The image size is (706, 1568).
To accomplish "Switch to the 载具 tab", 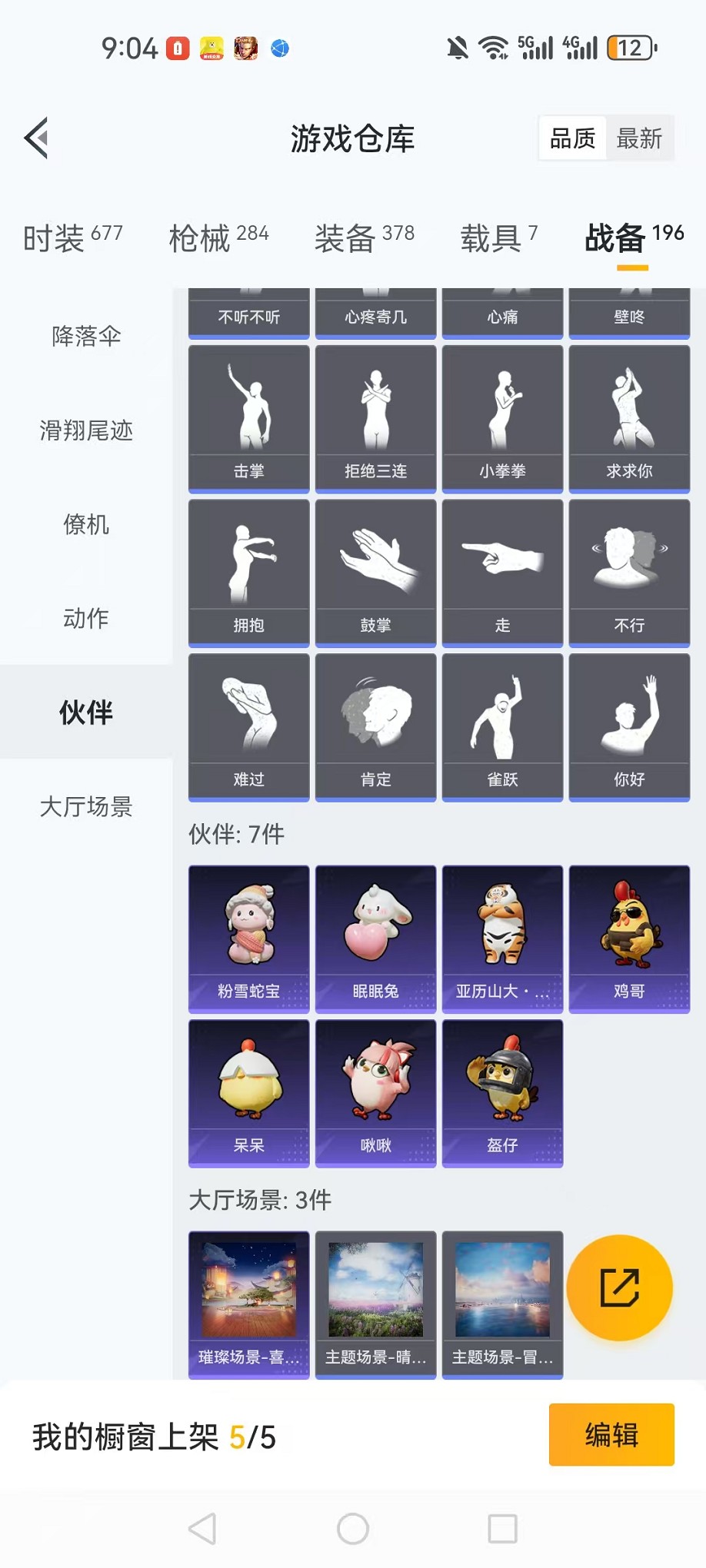I will [498, 238].
